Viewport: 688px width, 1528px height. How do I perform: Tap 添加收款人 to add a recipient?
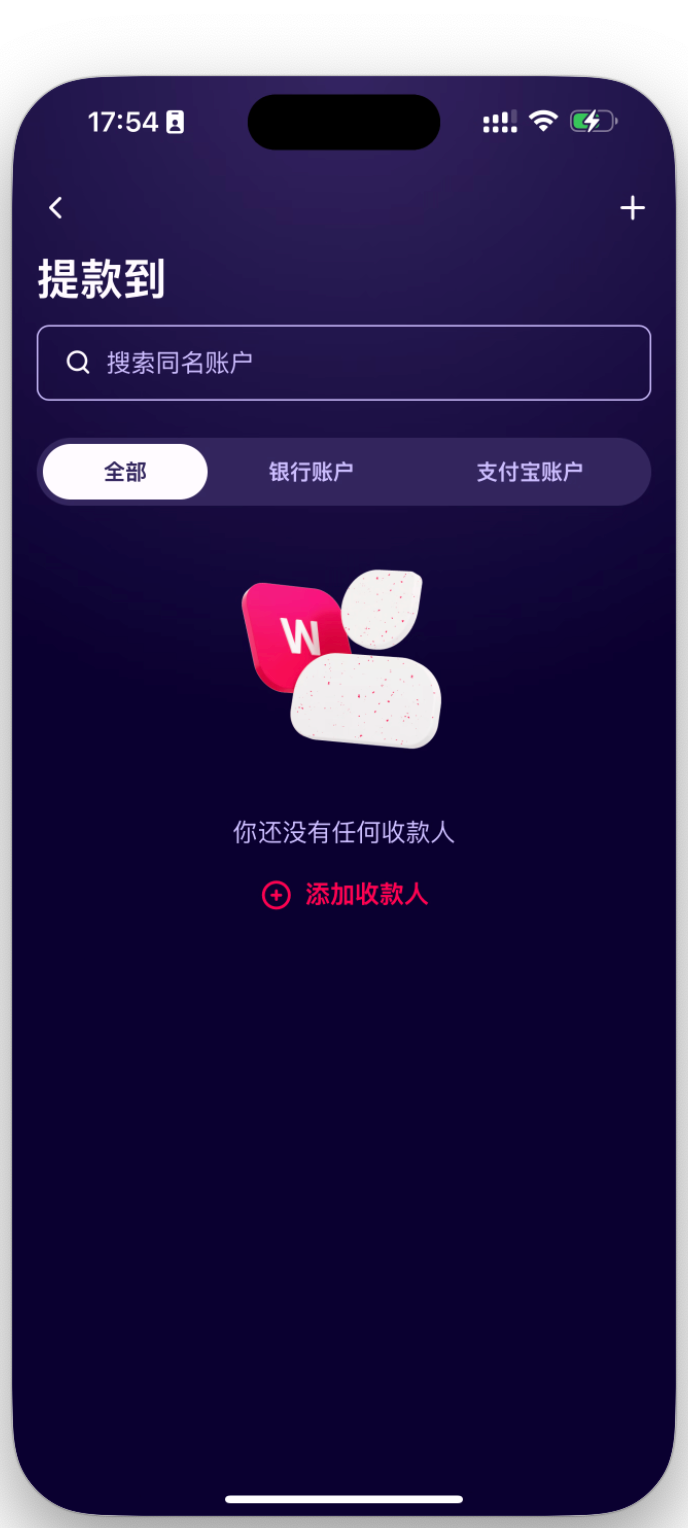(345, 894)
